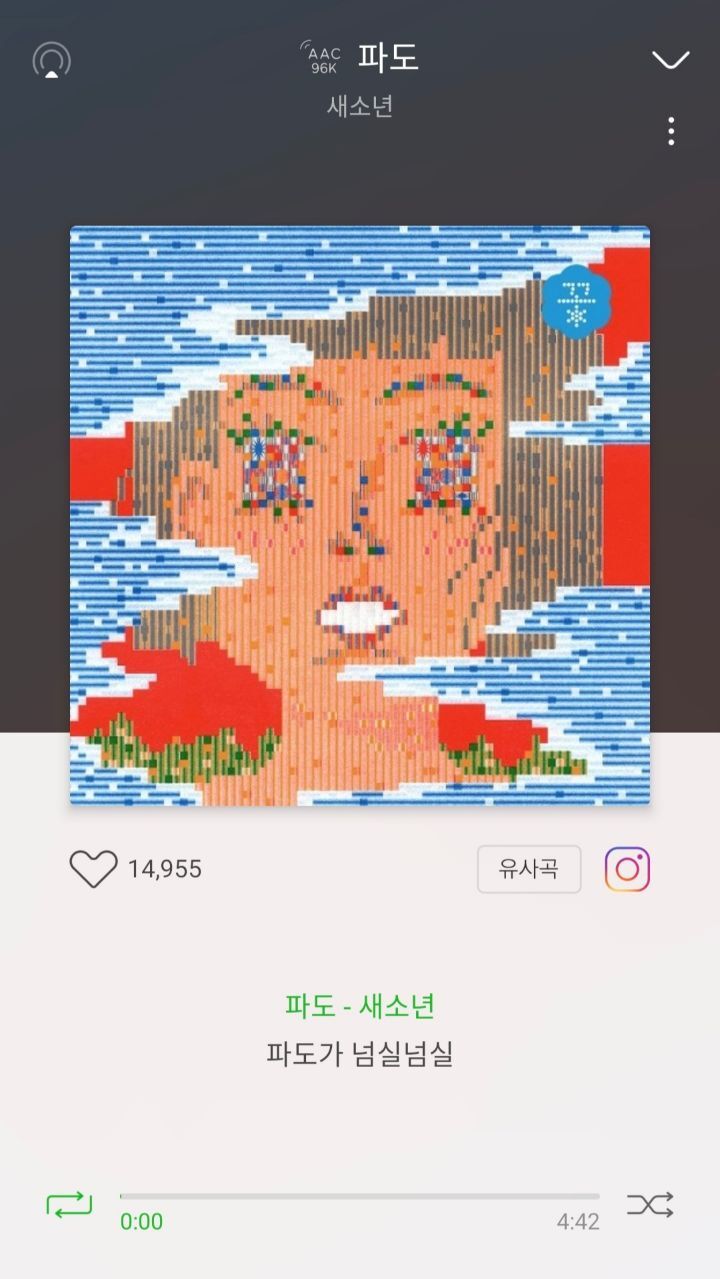Open the cast/AirPlay output icon
Screen dimensions: 720x1279
[x=52, y=61]
